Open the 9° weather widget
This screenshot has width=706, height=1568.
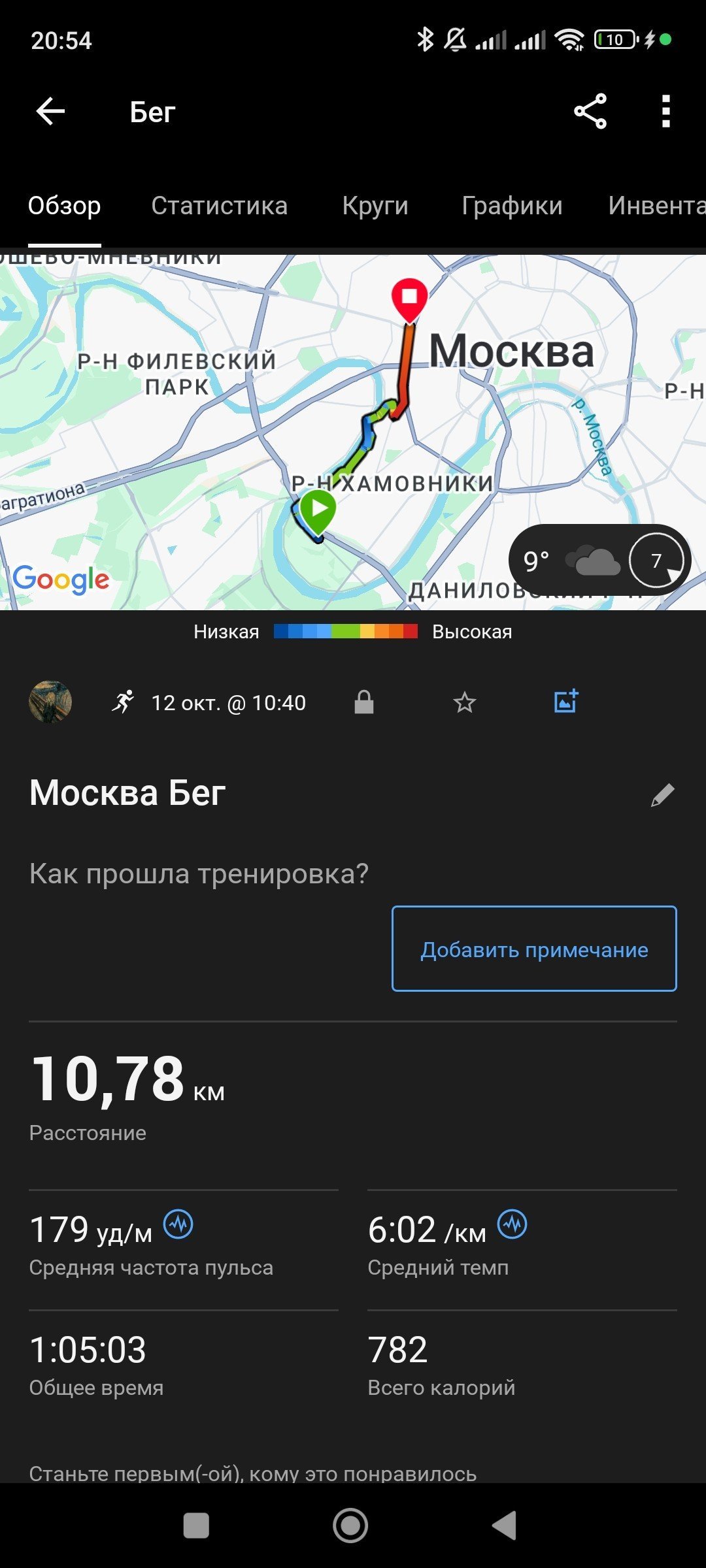tap(599, 560)
